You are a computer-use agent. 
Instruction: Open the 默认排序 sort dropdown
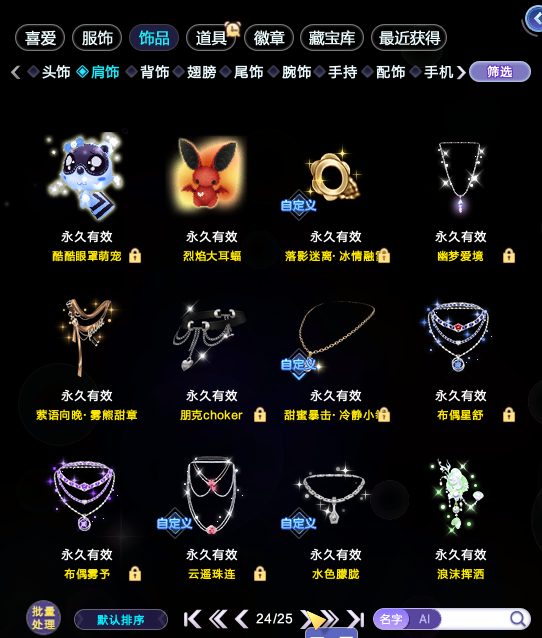(x=121, y=620)
